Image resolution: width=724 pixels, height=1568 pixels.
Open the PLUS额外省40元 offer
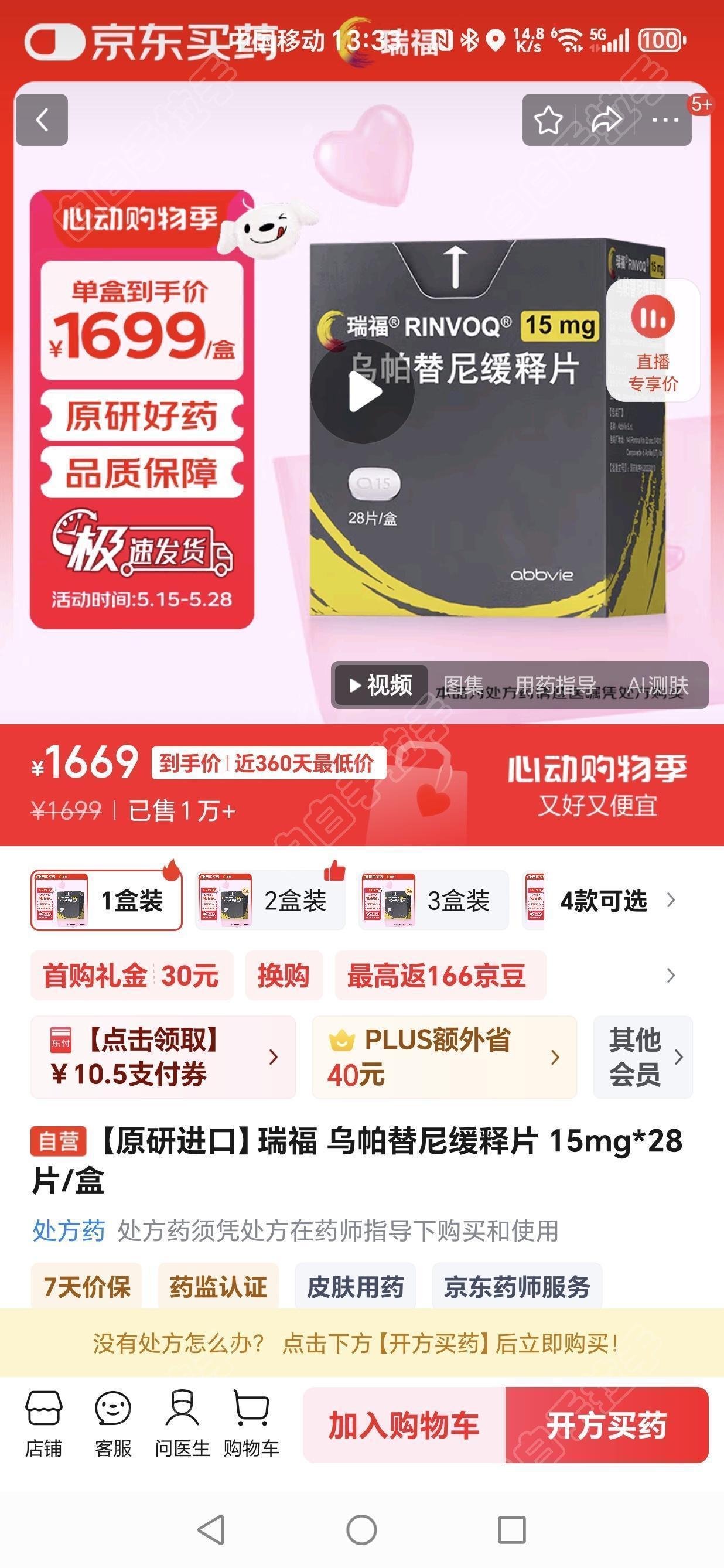pyautogui.click(x=443, y=1056)
